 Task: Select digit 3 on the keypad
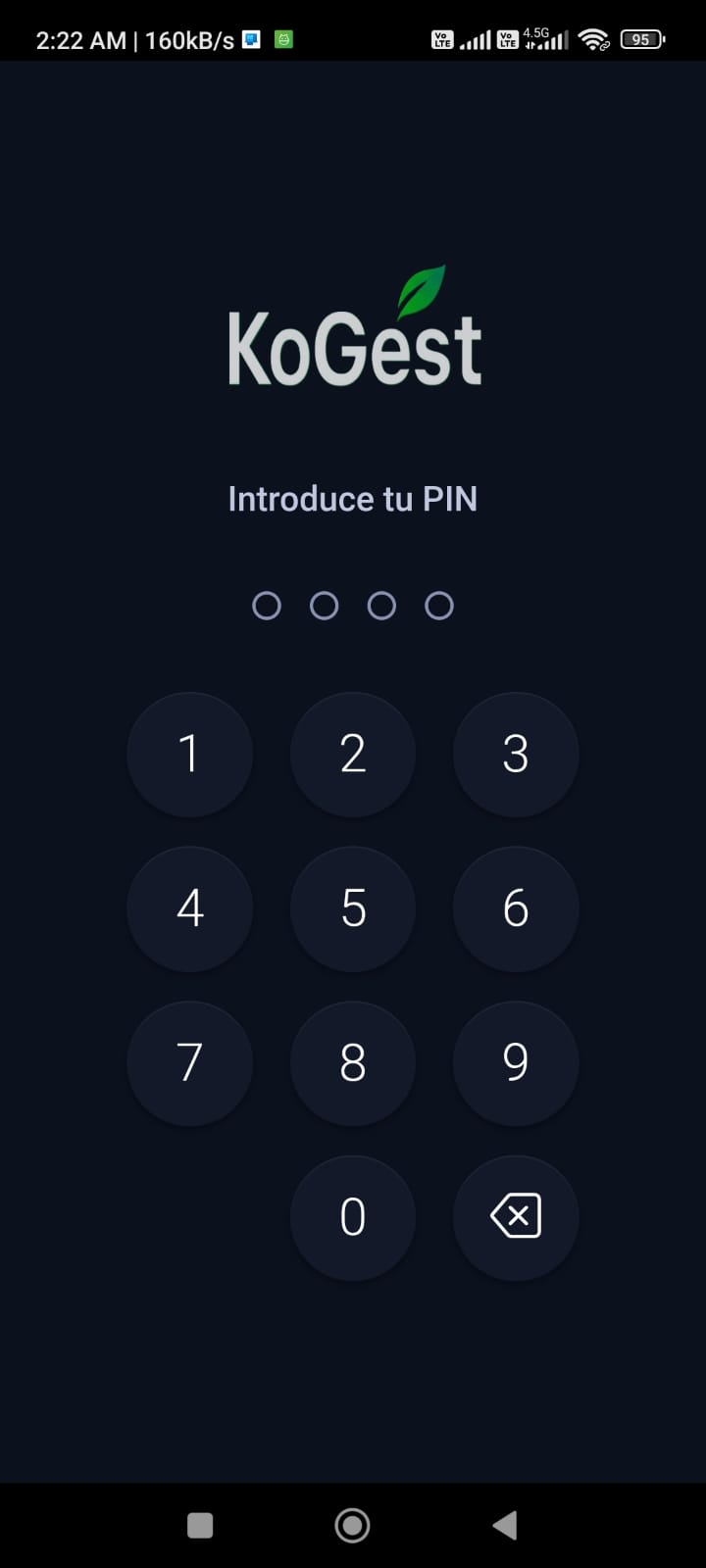point(516,754)
